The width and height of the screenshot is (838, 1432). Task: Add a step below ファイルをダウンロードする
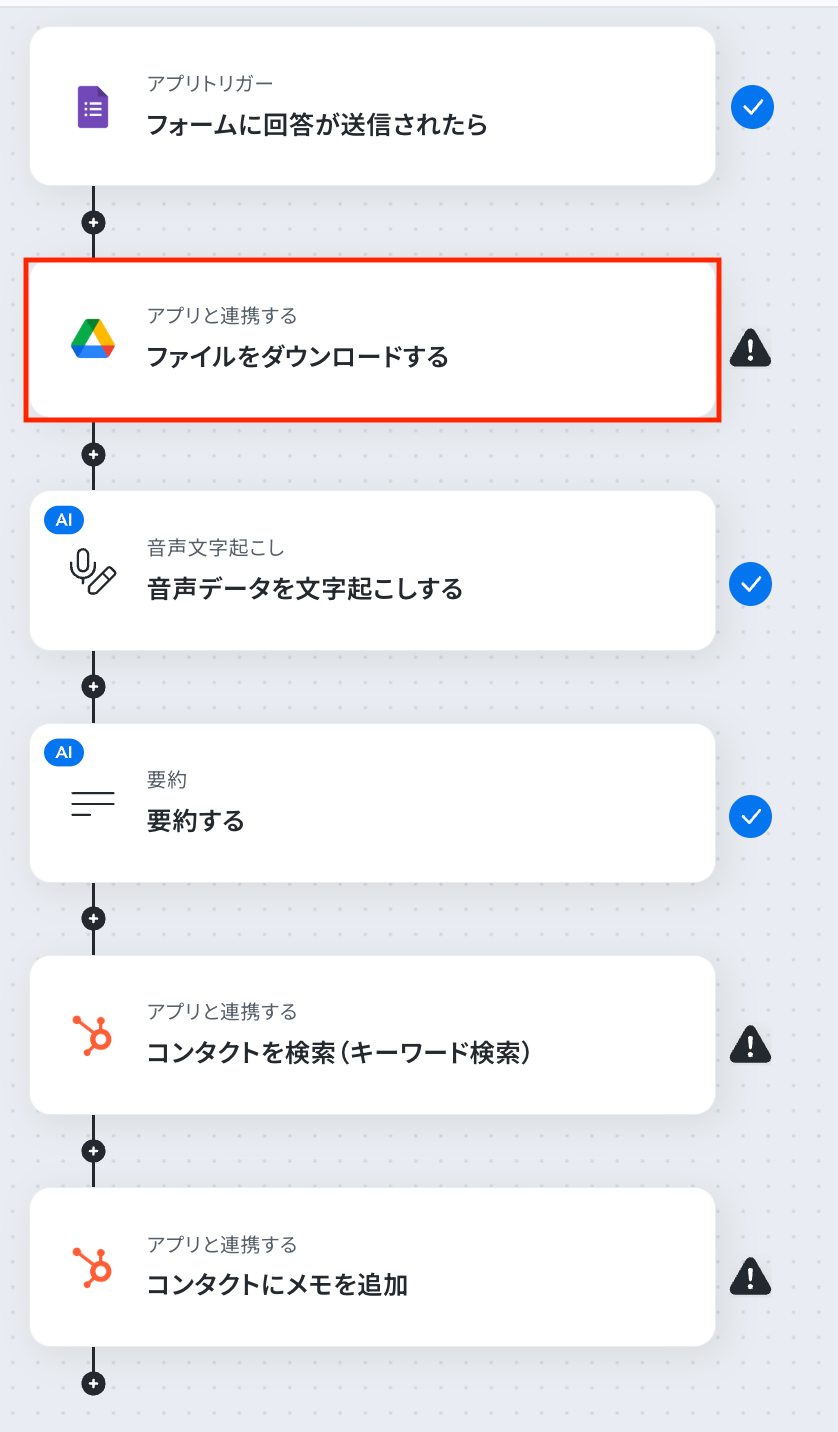[x=93, y=454]
